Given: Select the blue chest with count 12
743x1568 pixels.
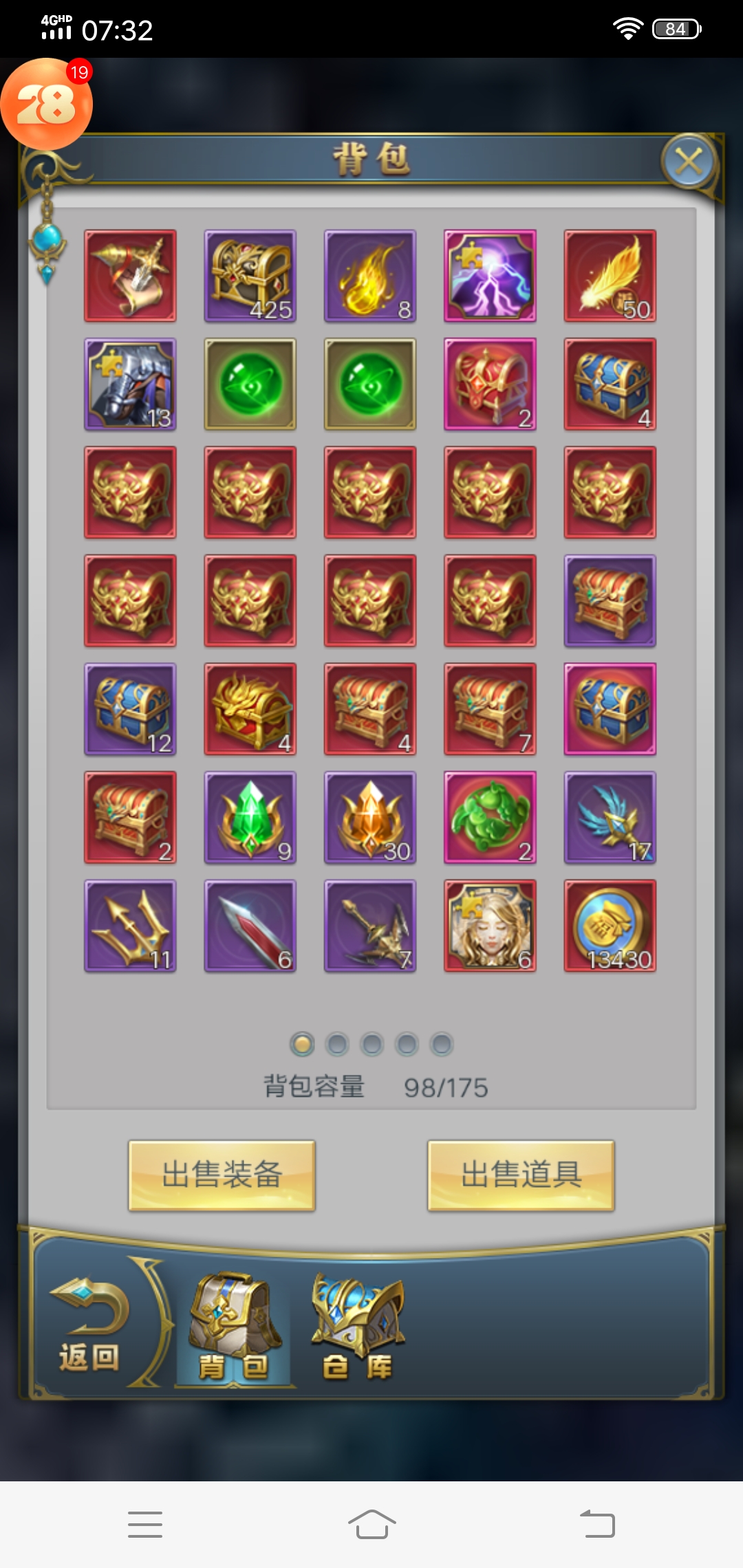Looking at the screenshot, I should coord(130,709).
